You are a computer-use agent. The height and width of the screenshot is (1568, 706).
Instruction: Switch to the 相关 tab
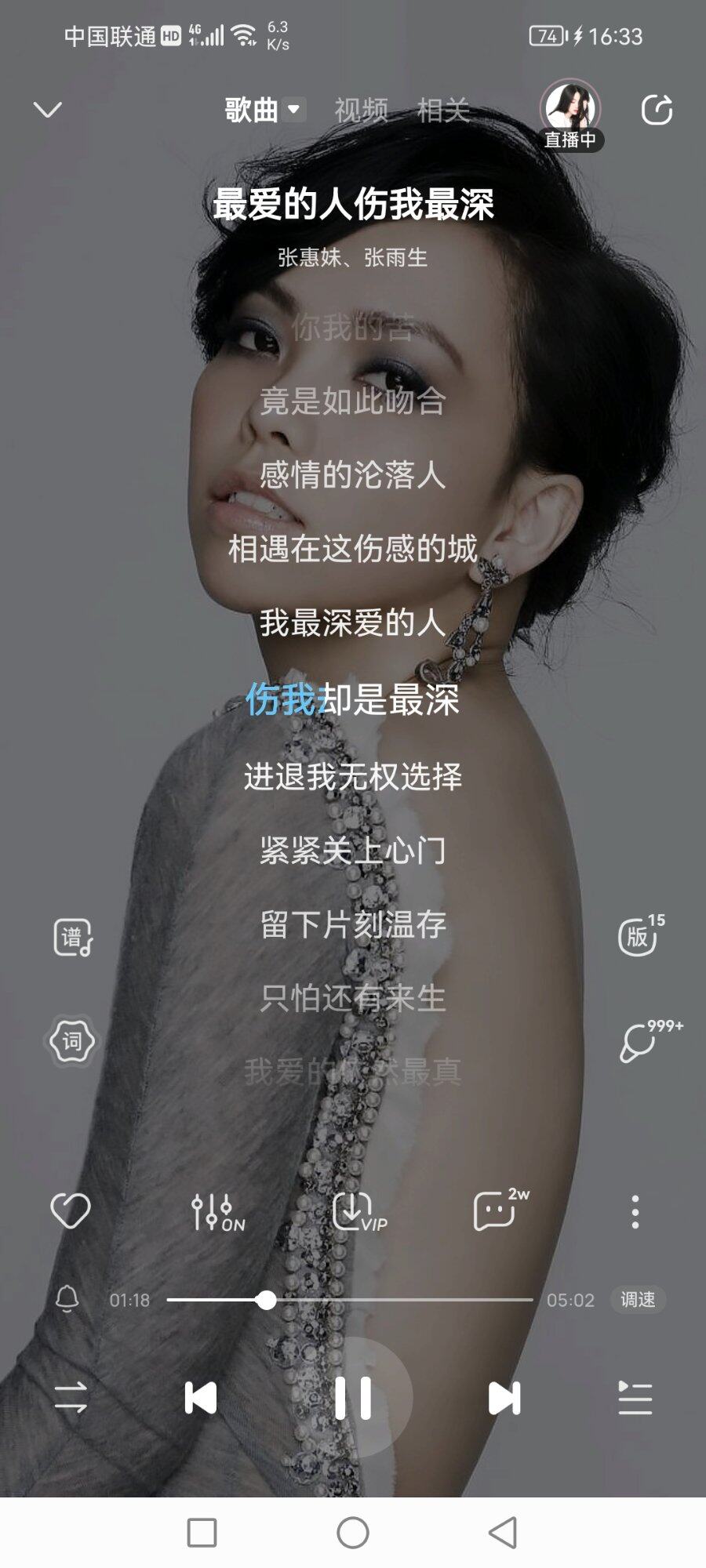(x=443, y=111)
